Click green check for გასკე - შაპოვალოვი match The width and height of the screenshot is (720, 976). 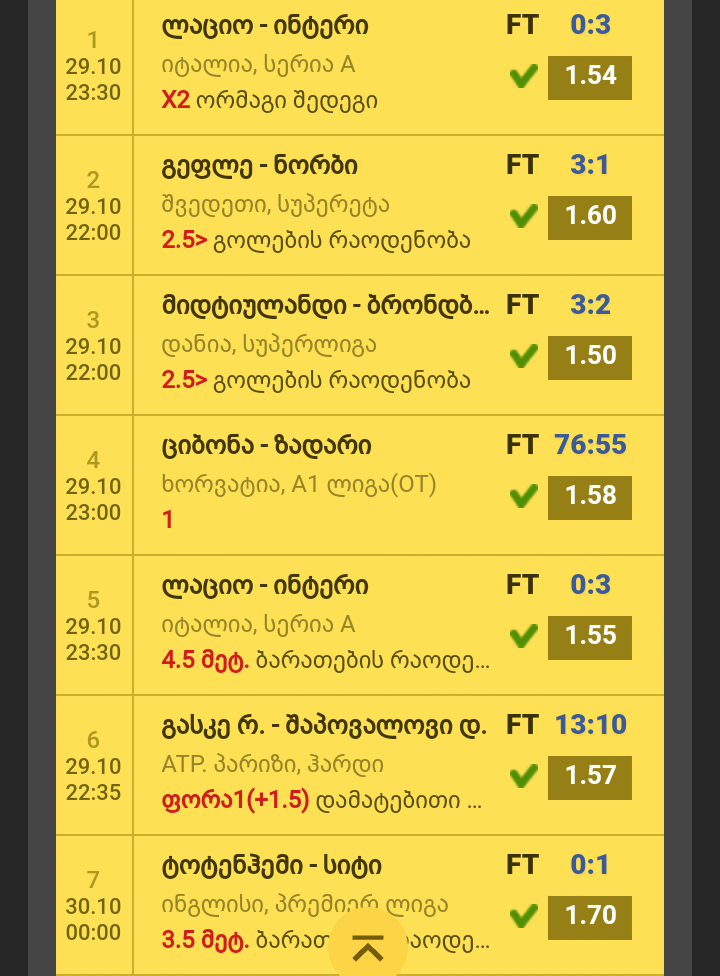[523, 776]
